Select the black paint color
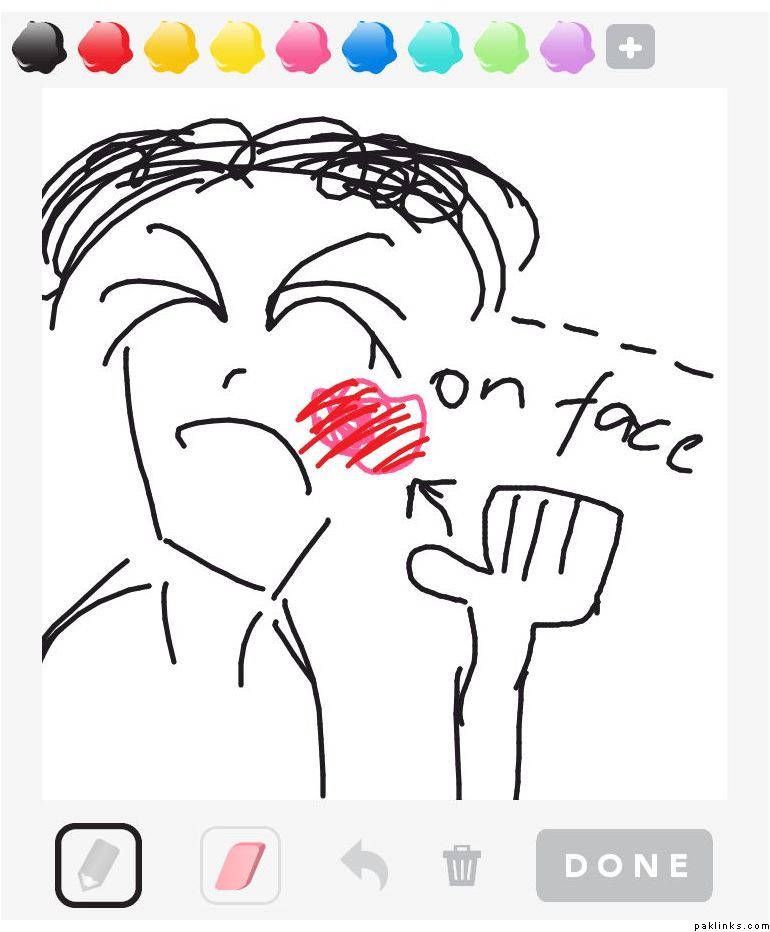 click(39, 47)
